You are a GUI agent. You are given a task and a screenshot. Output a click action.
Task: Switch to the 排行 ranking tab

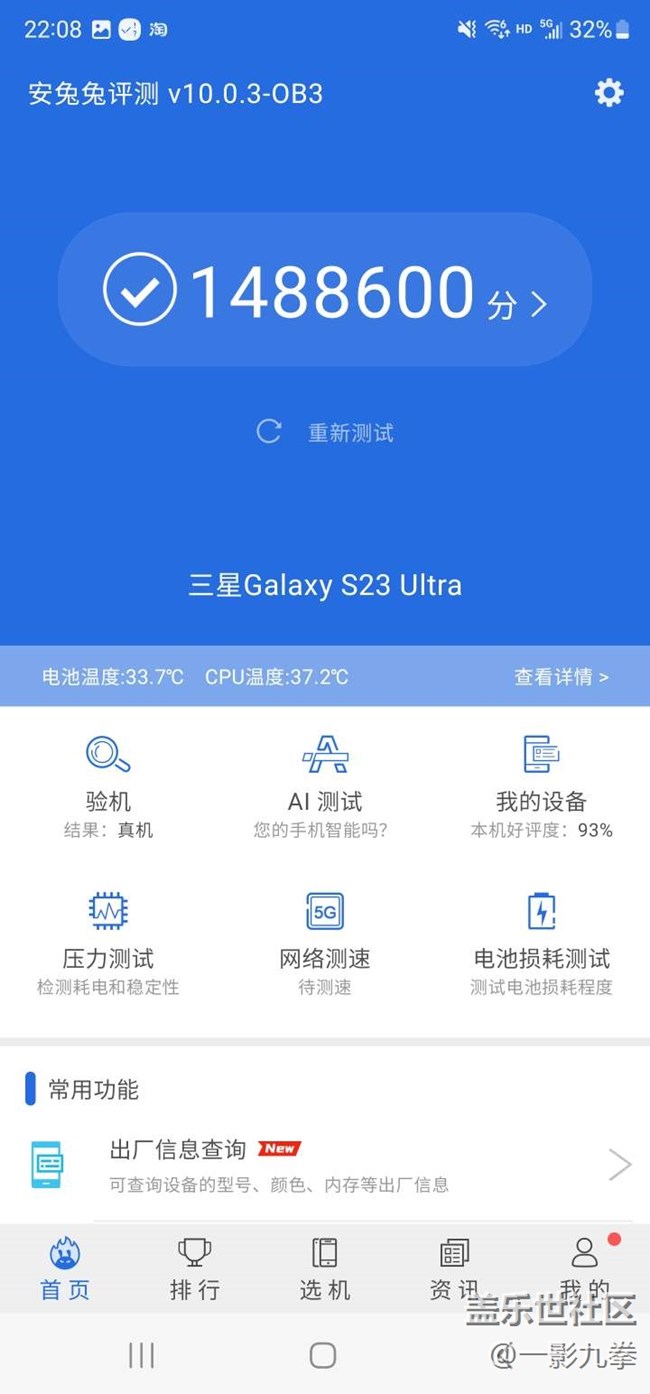point(195,1268)
